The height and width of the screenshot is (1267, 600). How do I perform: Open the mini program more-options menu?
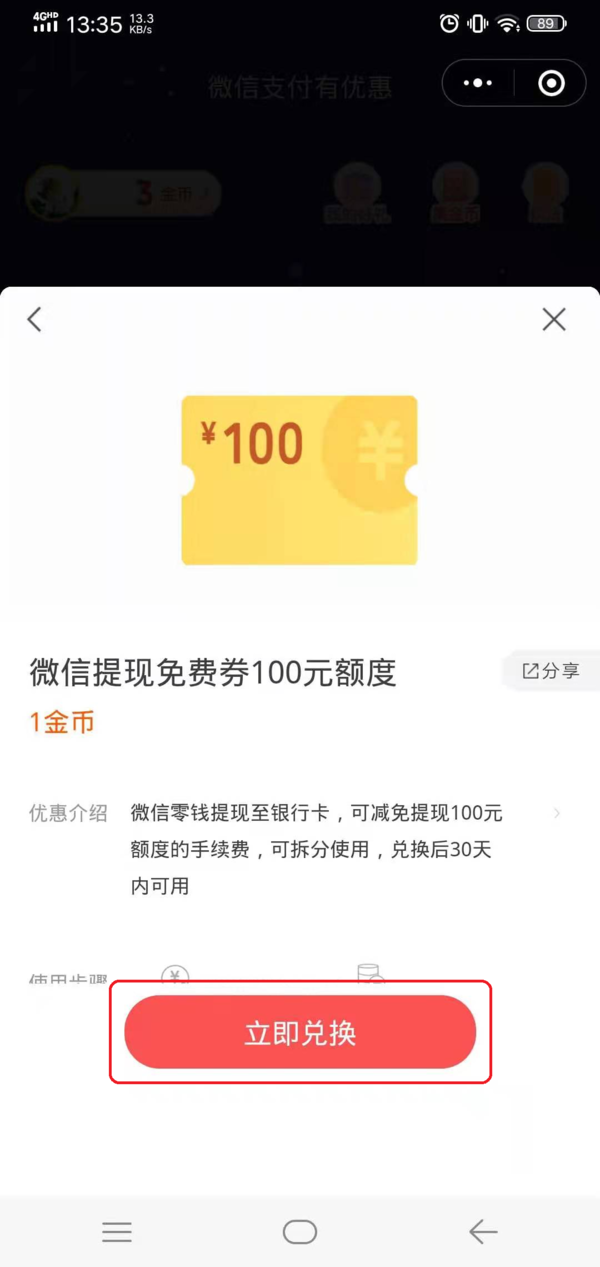(x=478, y=84)
